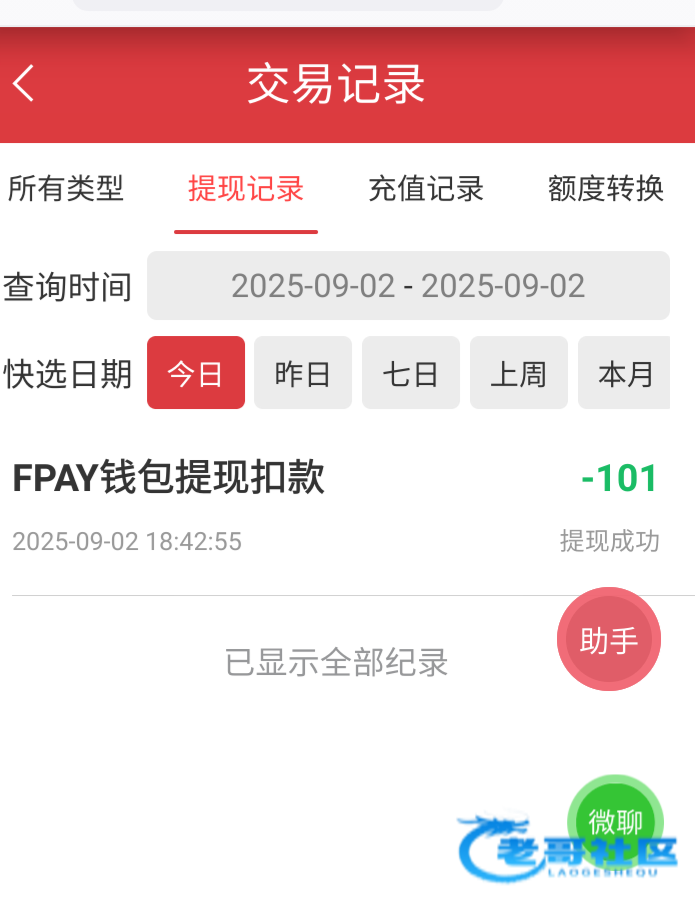Select the 七日 quick date filter

(x=411, y=373)
